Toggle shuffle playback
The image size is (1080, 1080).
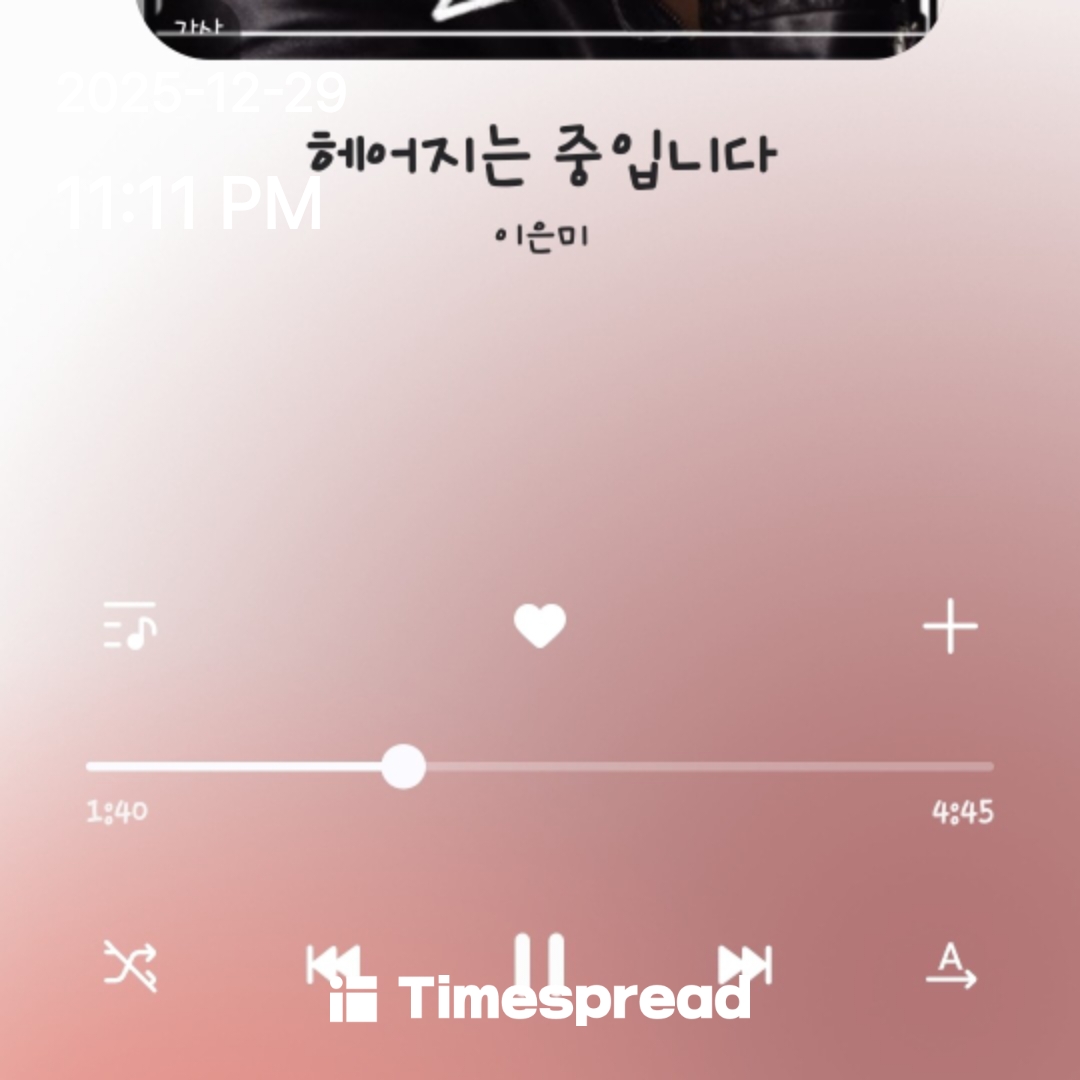pos(130,966)
